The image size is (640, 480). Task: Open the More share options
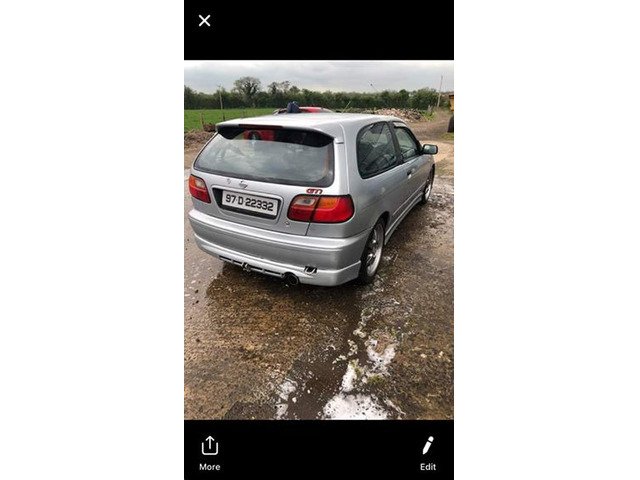pos(209,452)
